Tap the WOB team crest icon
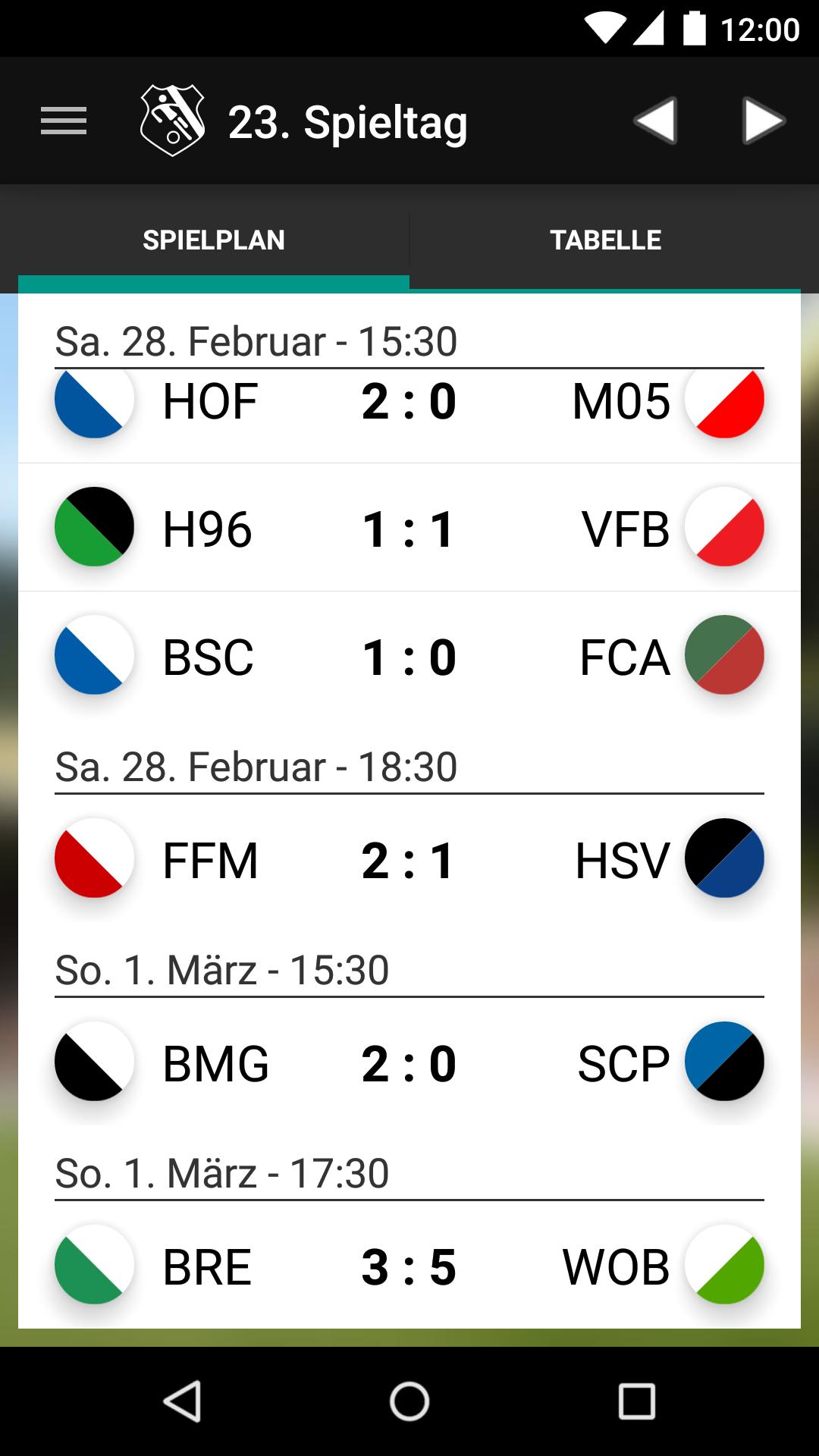The image size is (819, 1456). click(725, 1265)
